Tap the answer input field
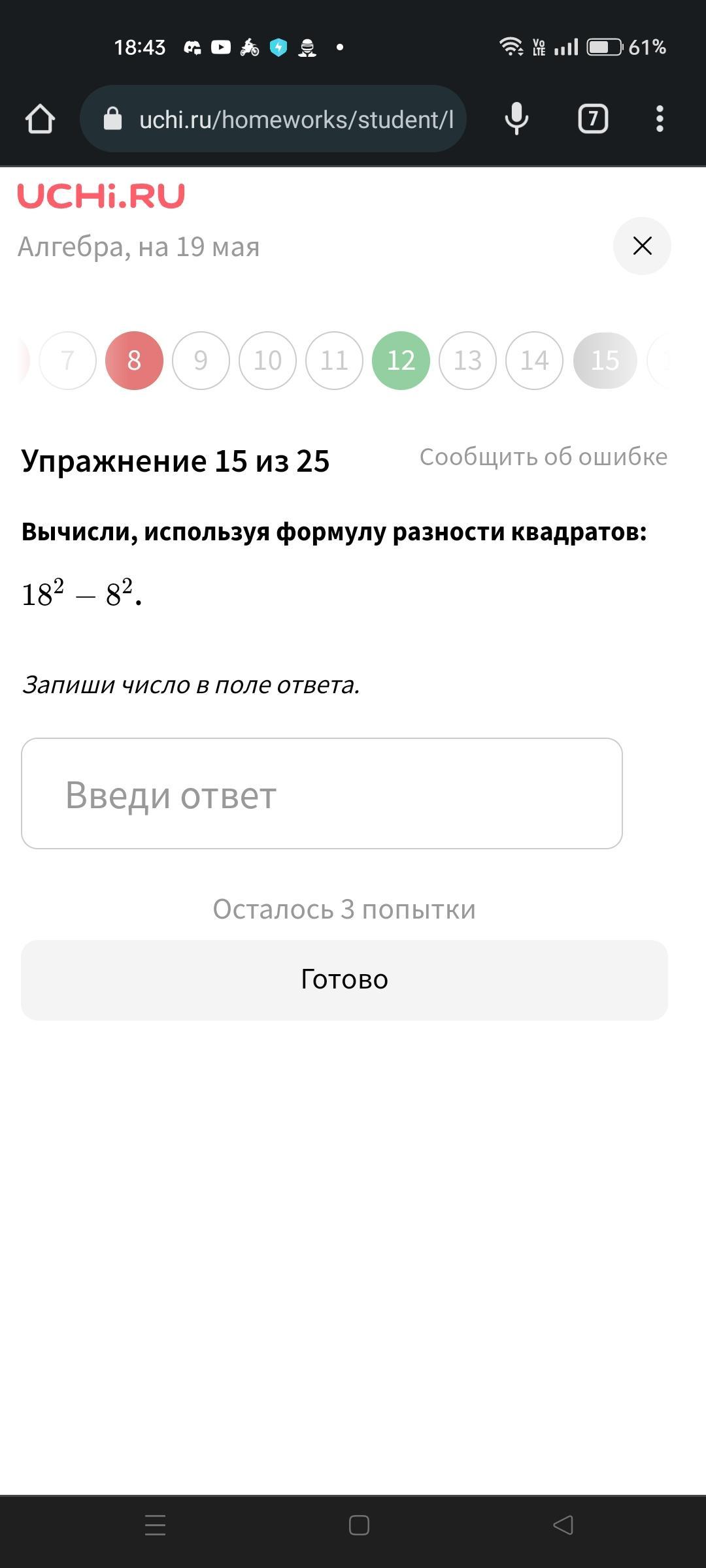This screenshot has width=706, height=1568. [322, 794]
